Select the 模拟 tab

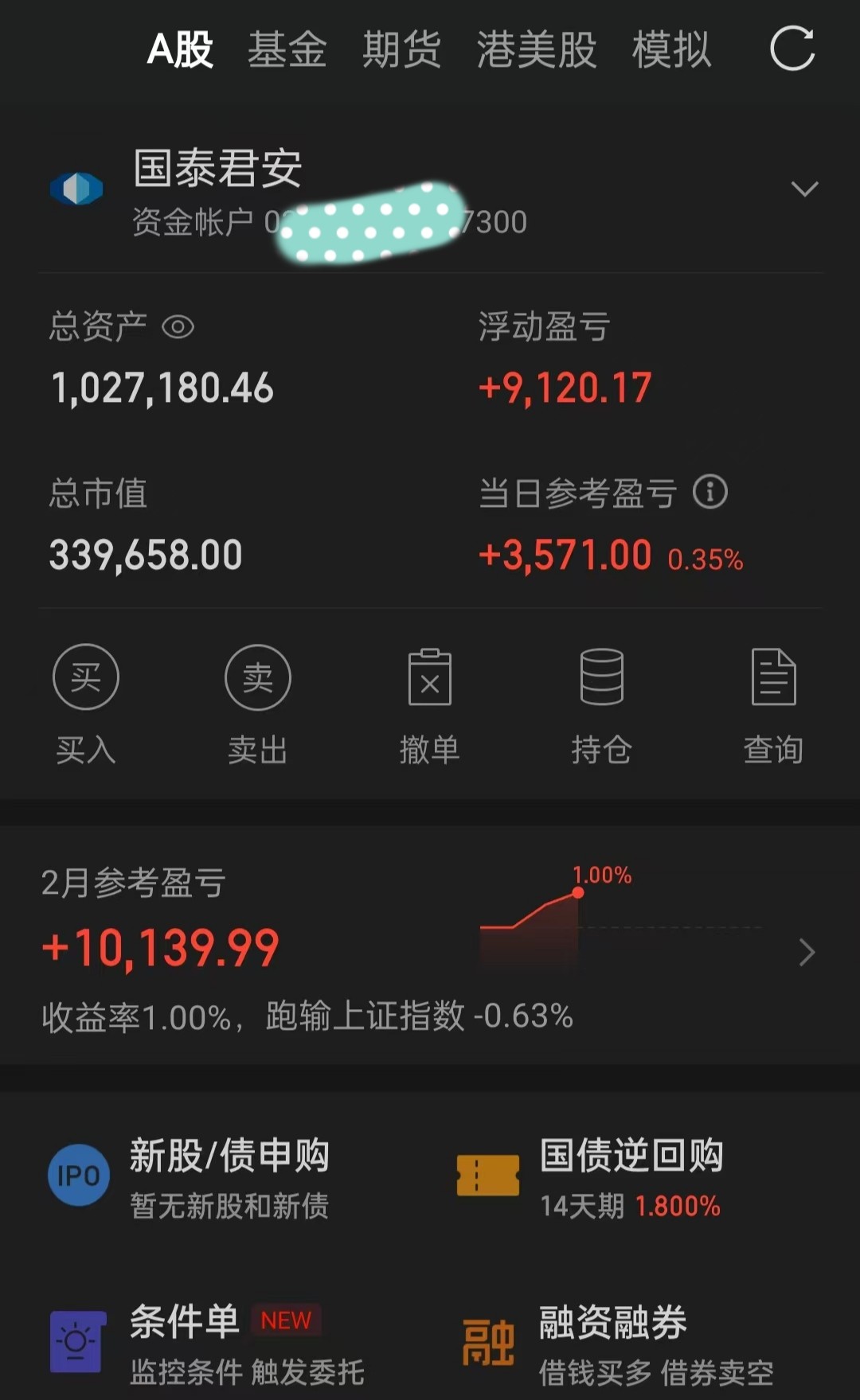(x=671, y=49)
